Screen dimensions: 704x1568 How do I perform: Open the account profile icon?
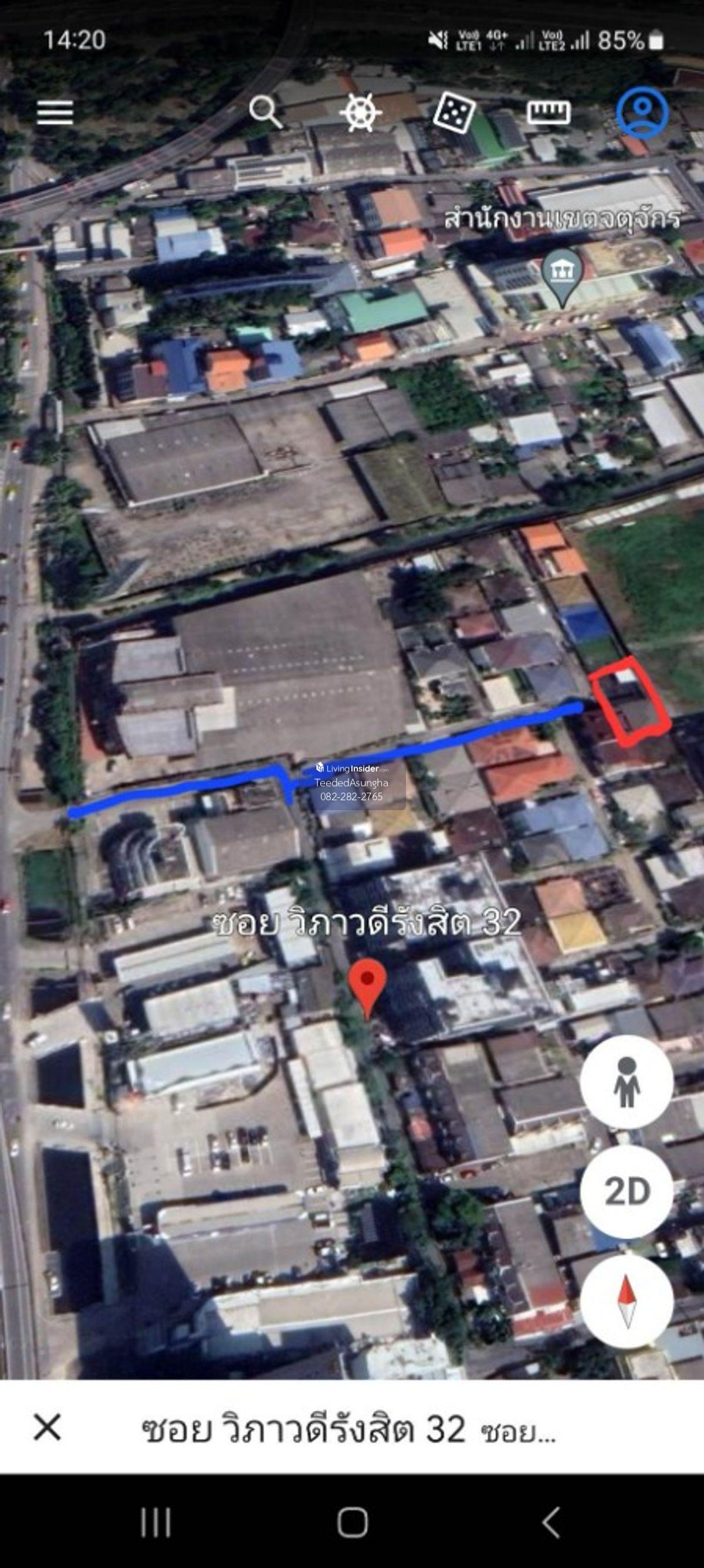click(x=642, y=113)
